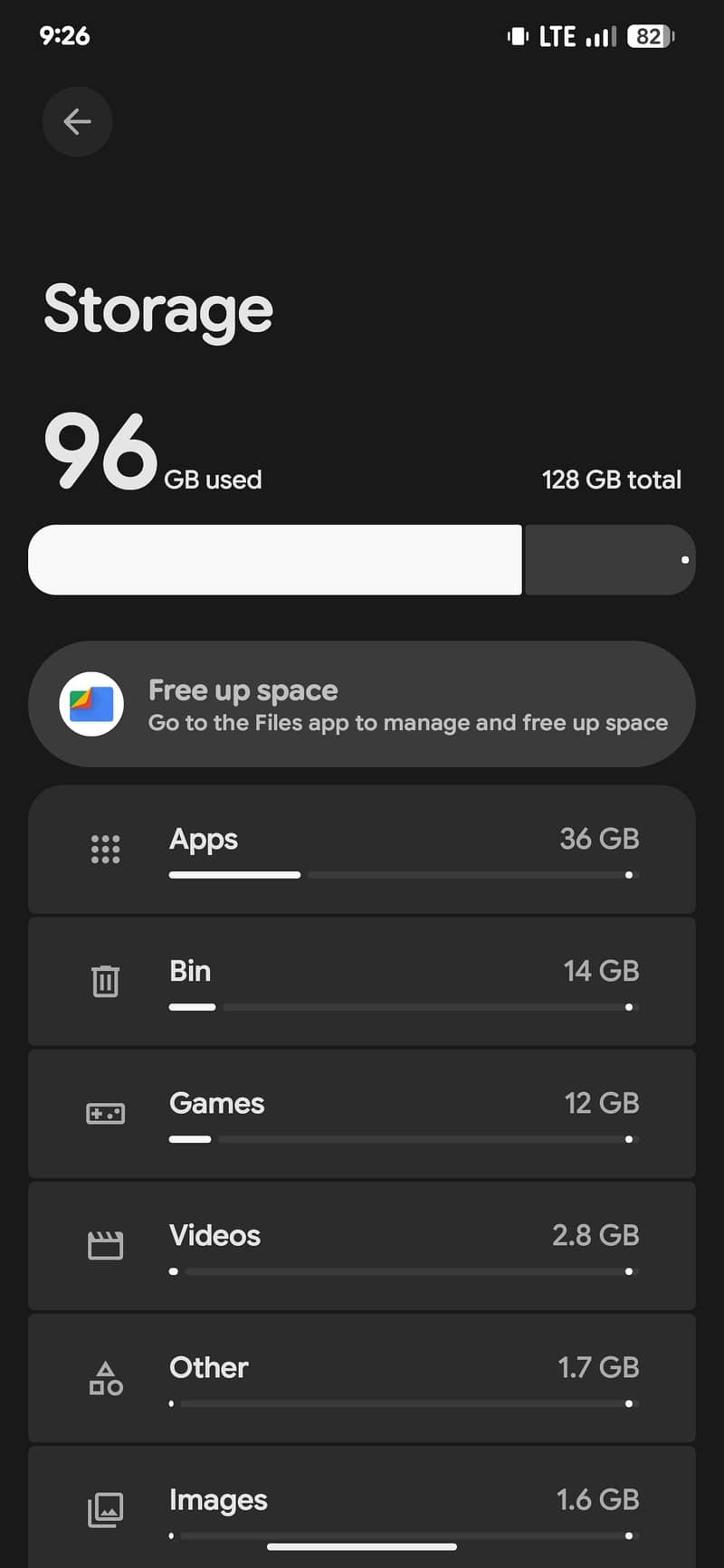
Task: Tap the Images 1.6 GB entry
Action: coord(362,1502)
